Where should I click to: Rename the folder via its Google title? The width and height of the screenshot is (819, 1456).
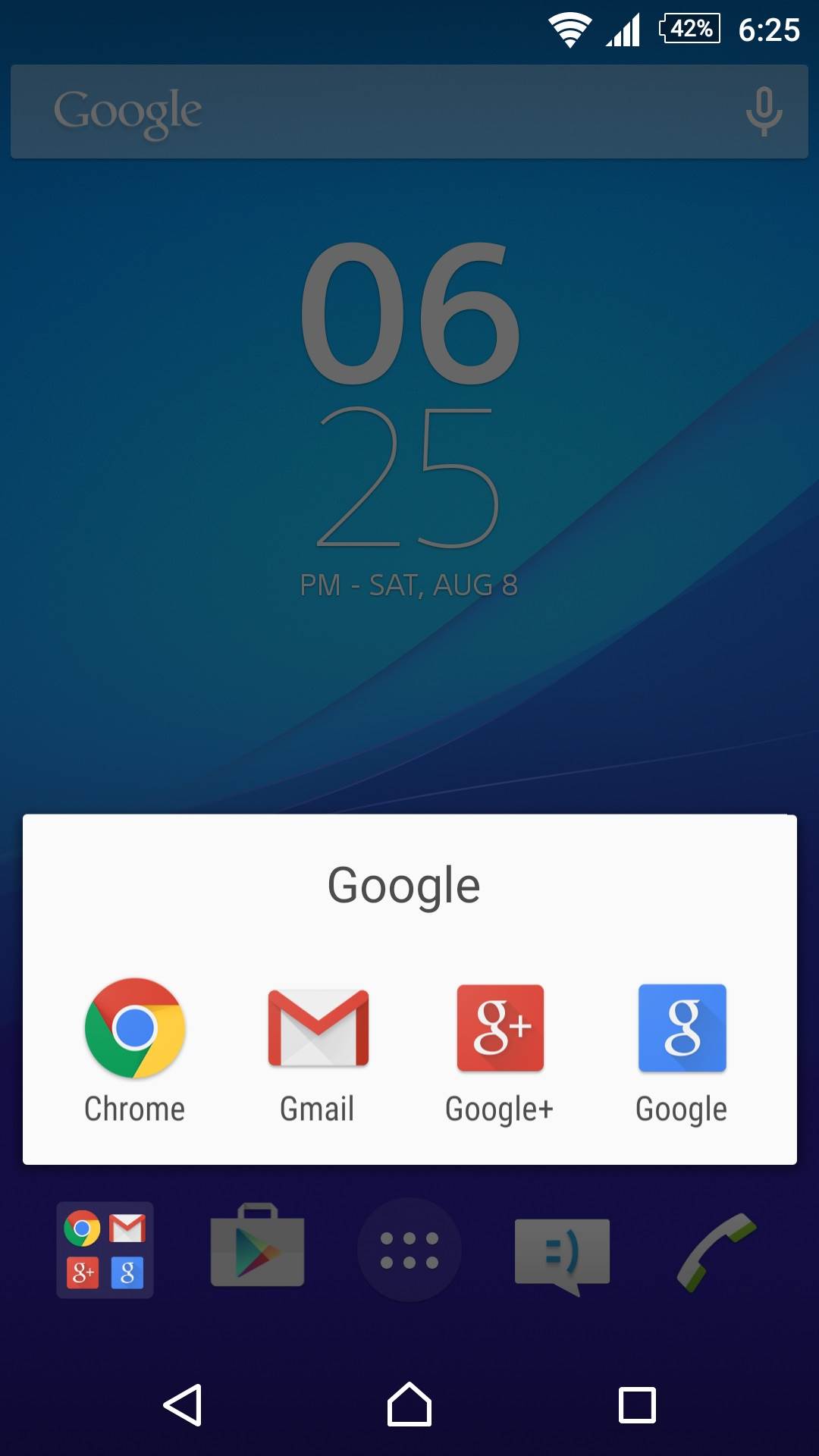[404, 885]
